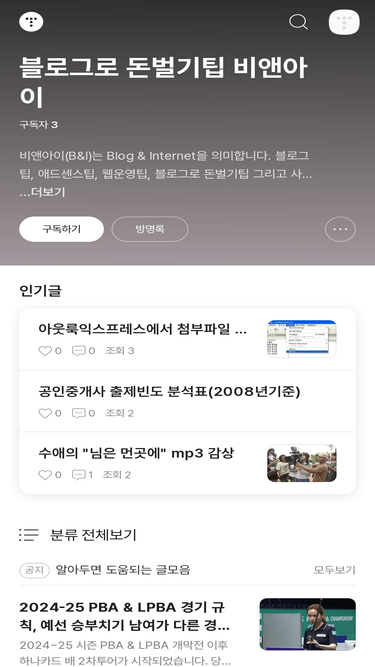Open the three-dot more options button
This screenshot has width=375, height=667.
(340, 229)
